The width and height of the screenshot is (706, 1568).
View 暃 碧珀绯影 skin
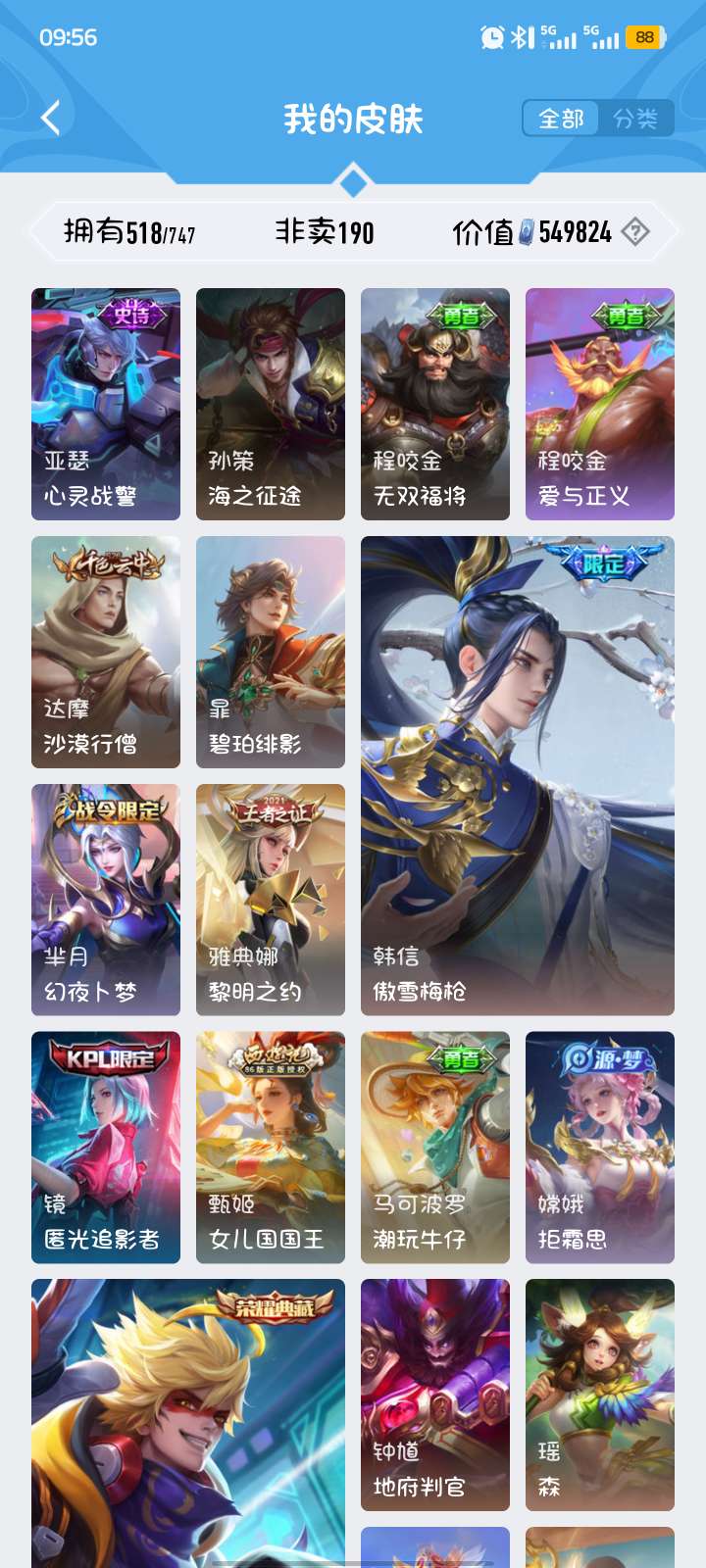pyautogui.click(x=271, y=652)
